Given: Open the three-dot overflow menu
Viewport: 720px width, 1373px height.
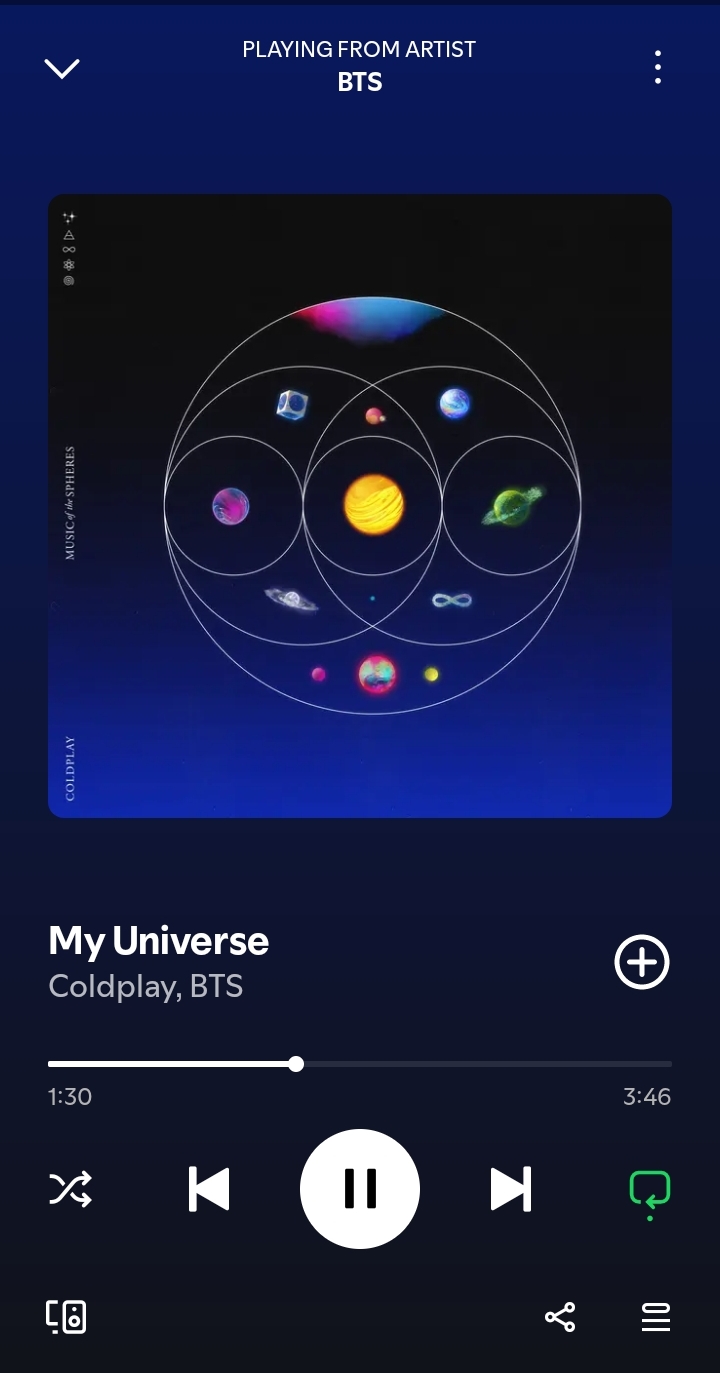Looking at the screenshot, I should coord(657,67).
